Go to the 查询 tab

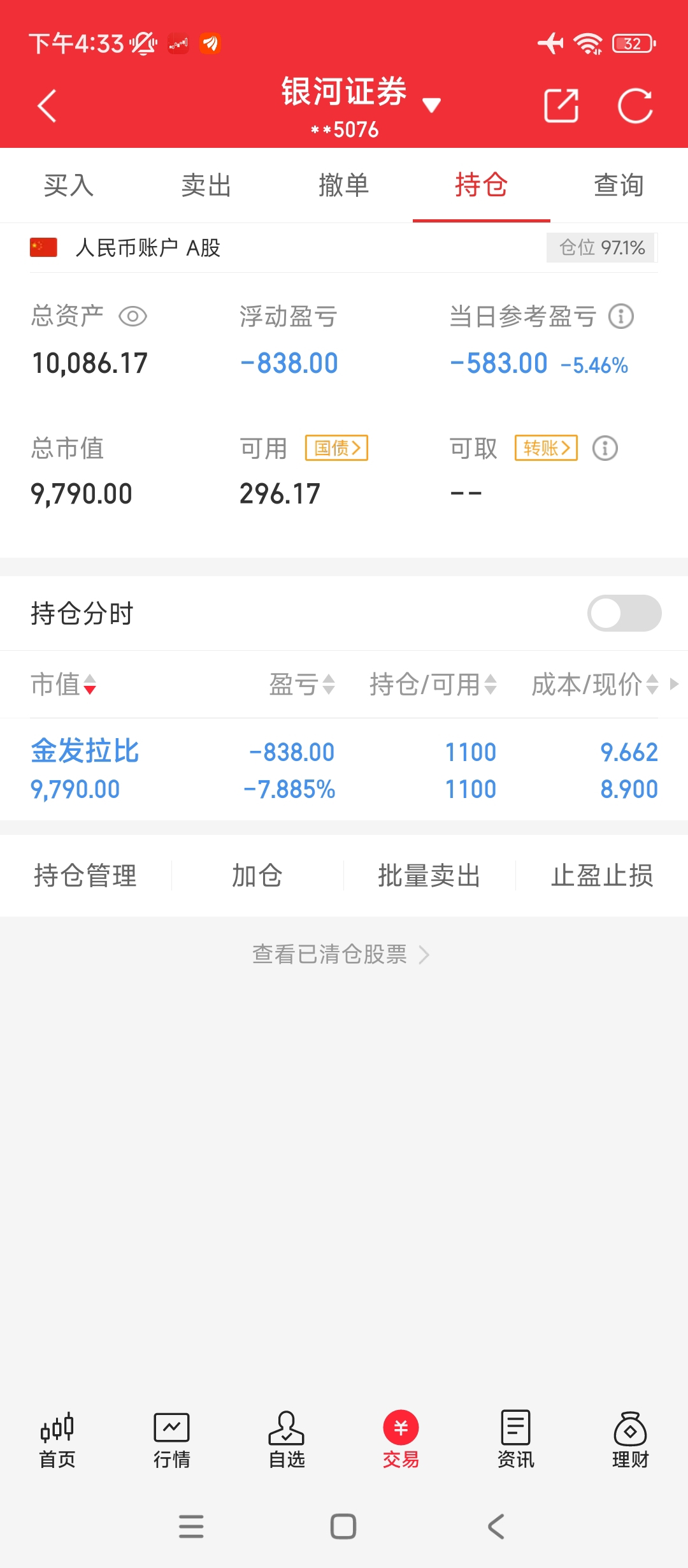(619, 185)
